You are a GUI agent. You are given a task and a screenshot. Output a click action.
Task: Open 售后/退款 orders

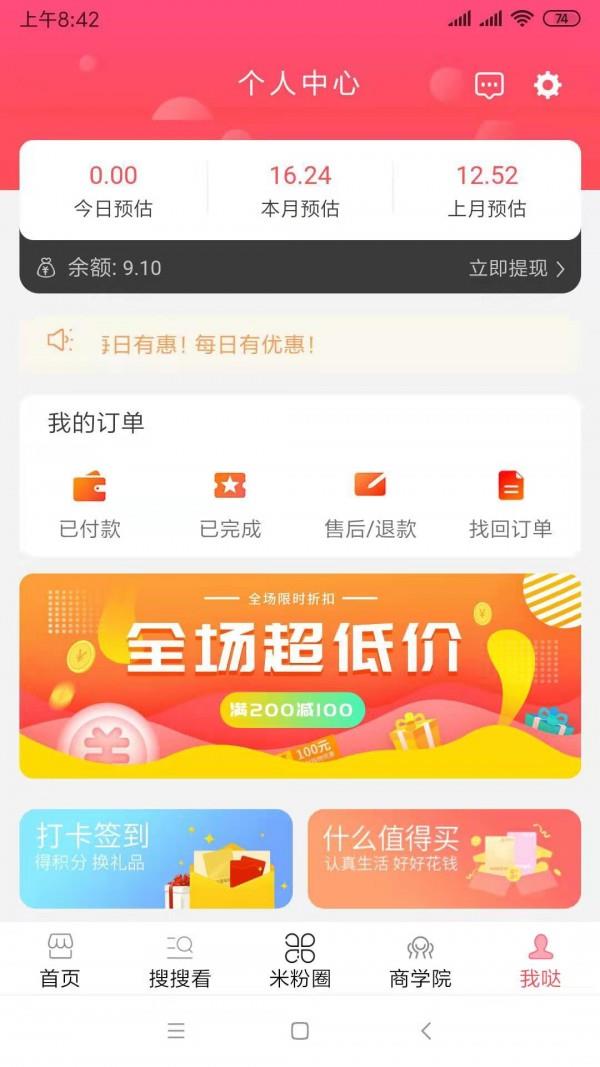[370, 505]
